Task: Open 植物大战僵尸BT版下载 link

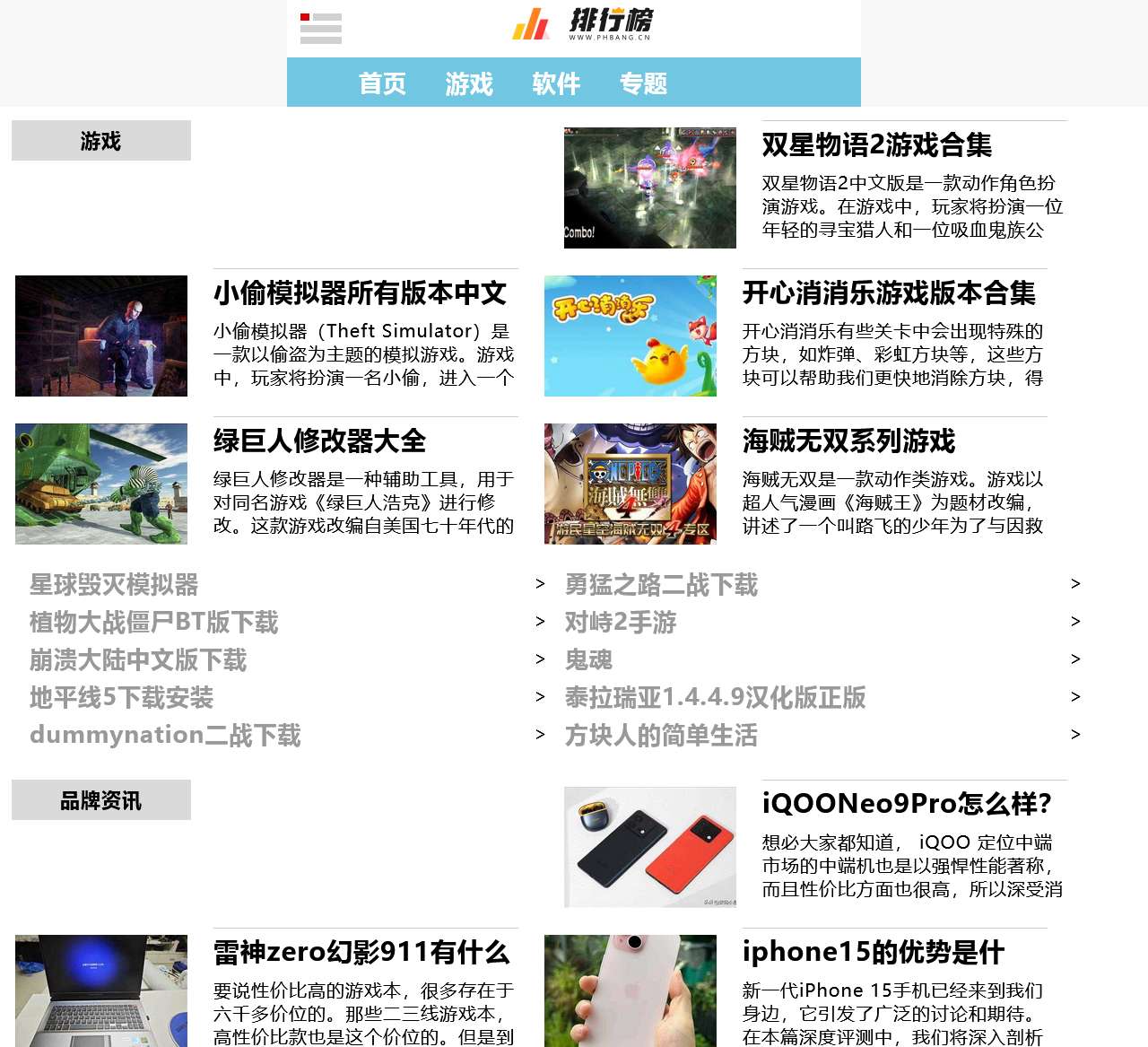Action: (153, 623)
